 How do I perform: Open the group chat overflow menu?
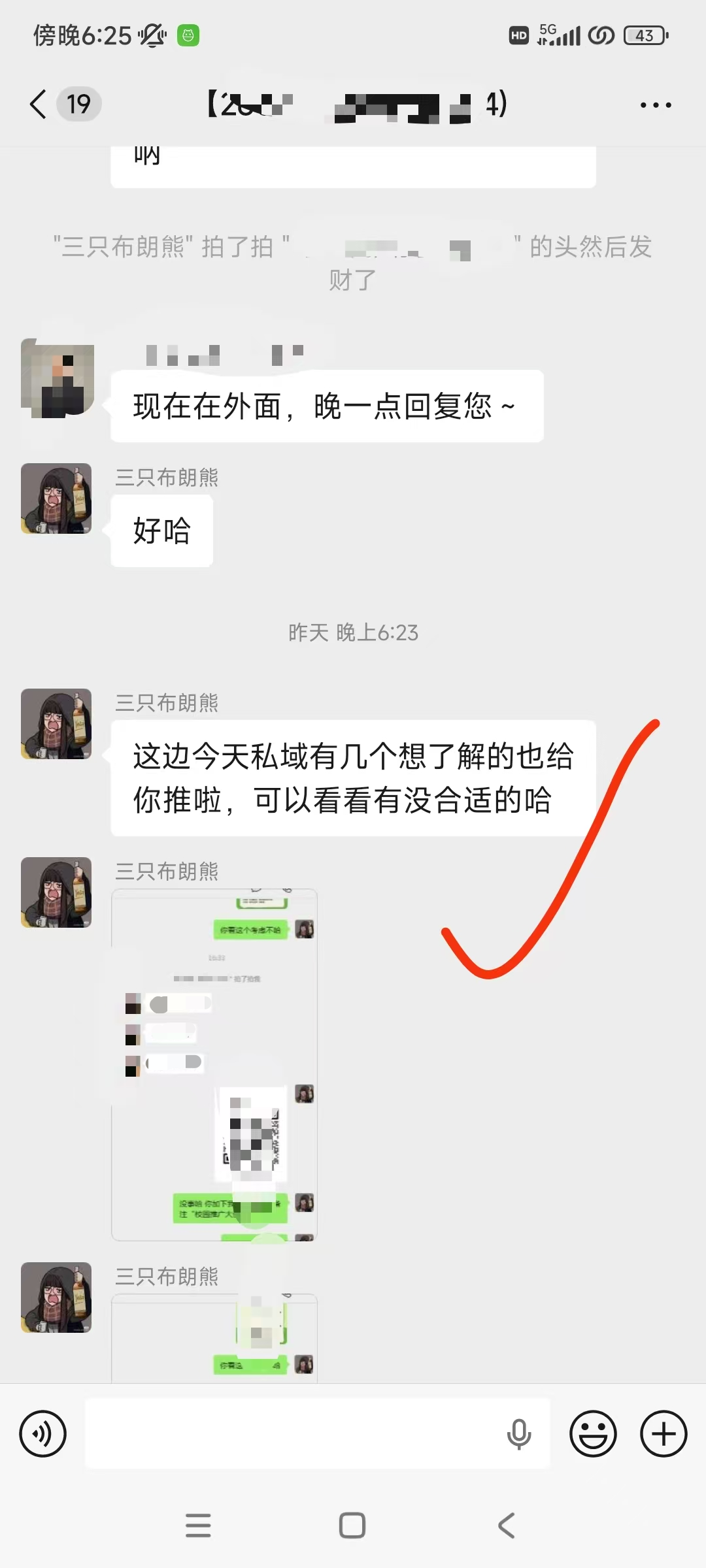click(656, 105)
